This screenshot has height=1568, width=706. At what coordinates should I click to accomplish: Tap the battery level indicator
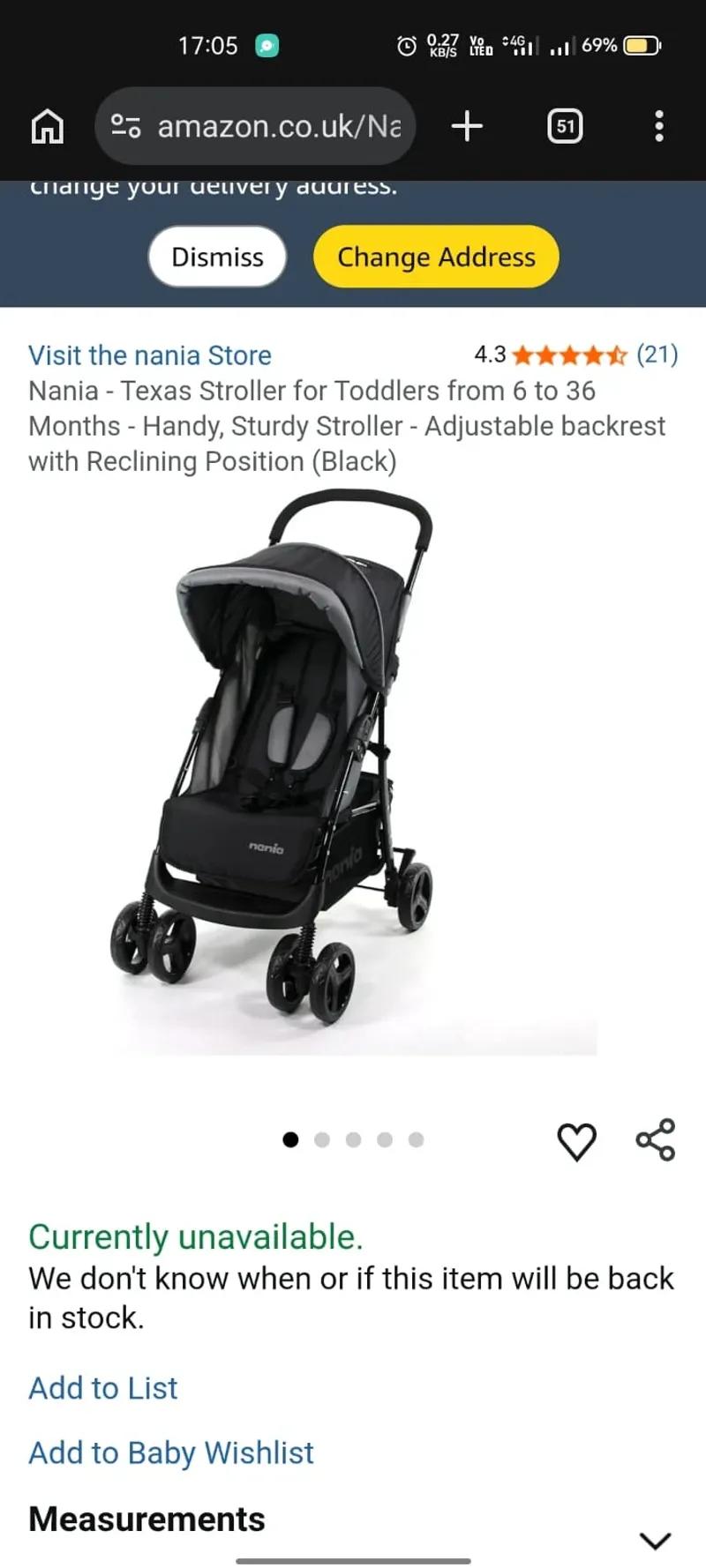point(638,45)
